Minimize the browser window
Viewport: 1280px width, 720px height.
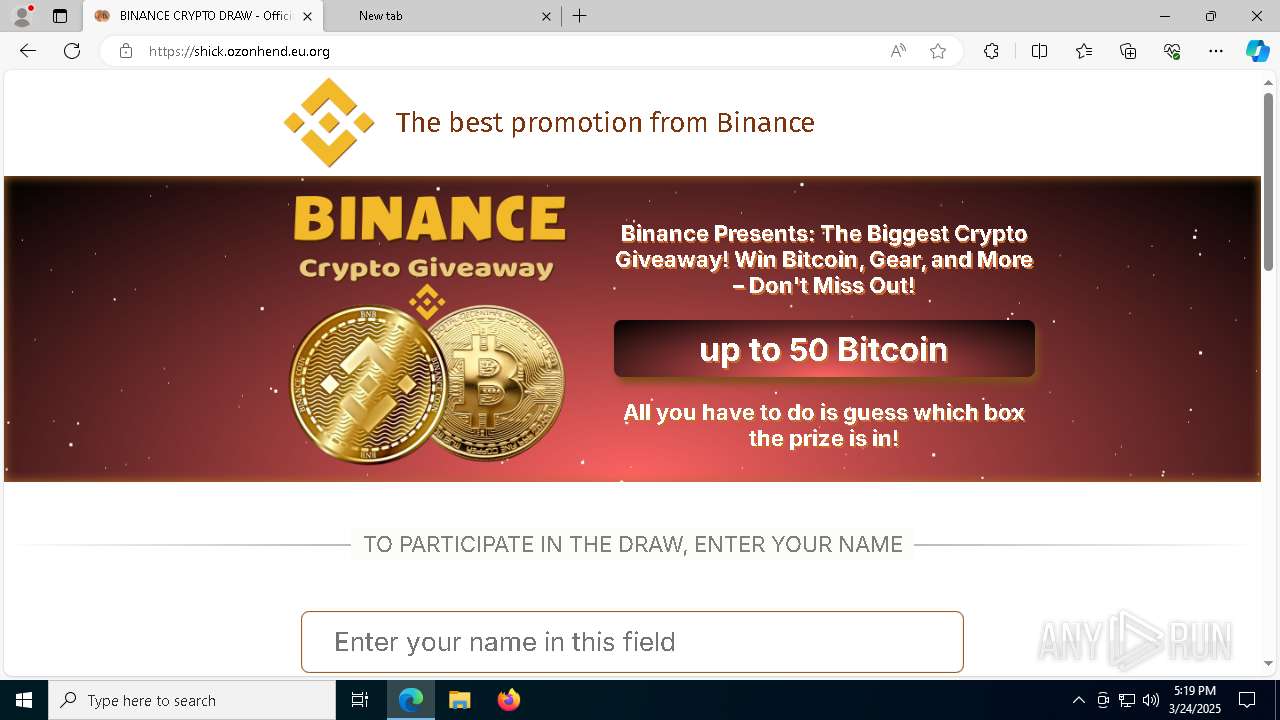click(1165, 16)
